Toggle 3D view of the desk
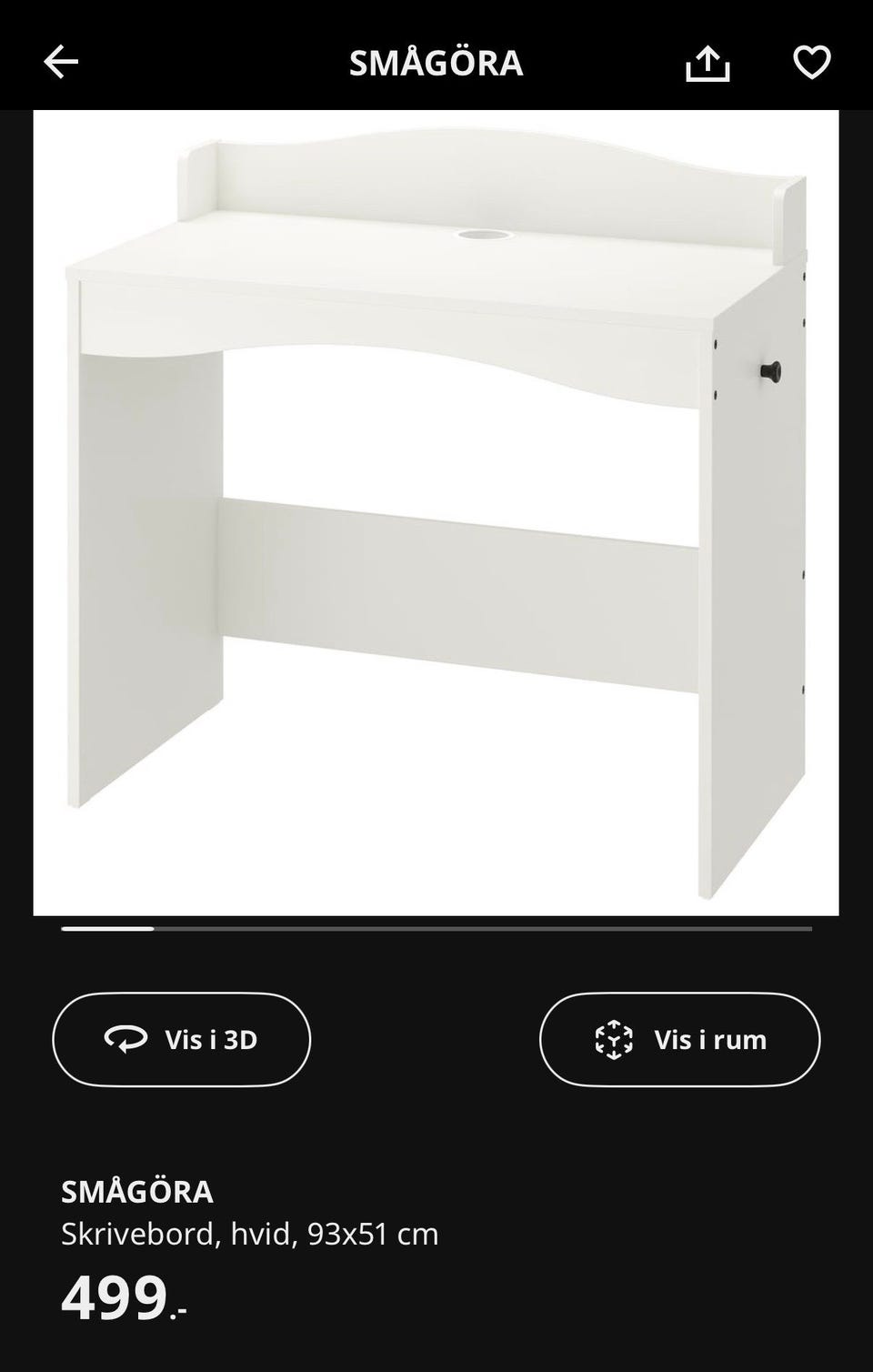873x1372 pixels. 181,1038
